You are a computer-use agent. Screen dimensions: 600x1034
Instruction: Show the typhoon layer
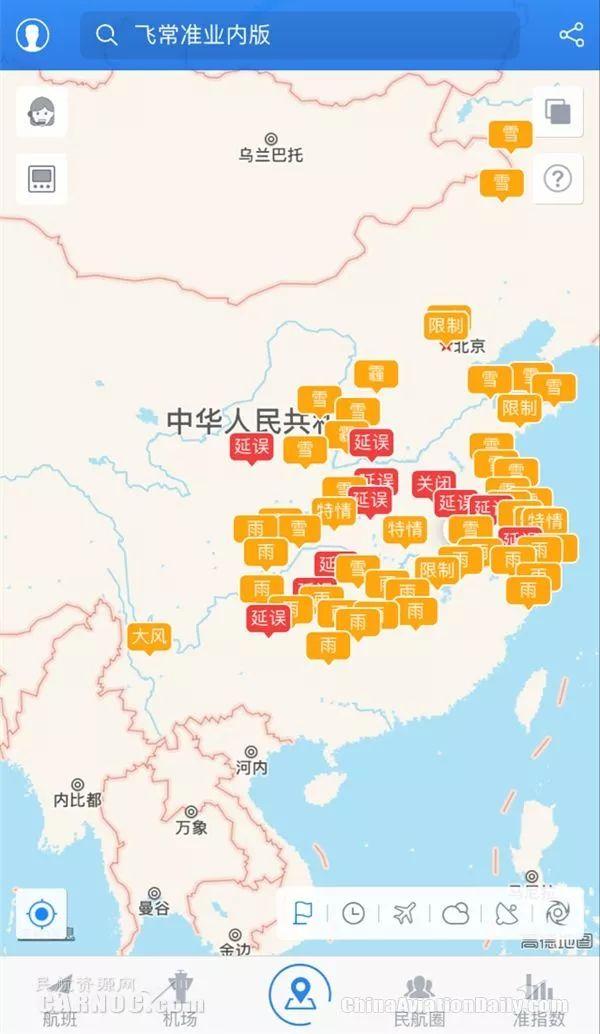[557, 913]
